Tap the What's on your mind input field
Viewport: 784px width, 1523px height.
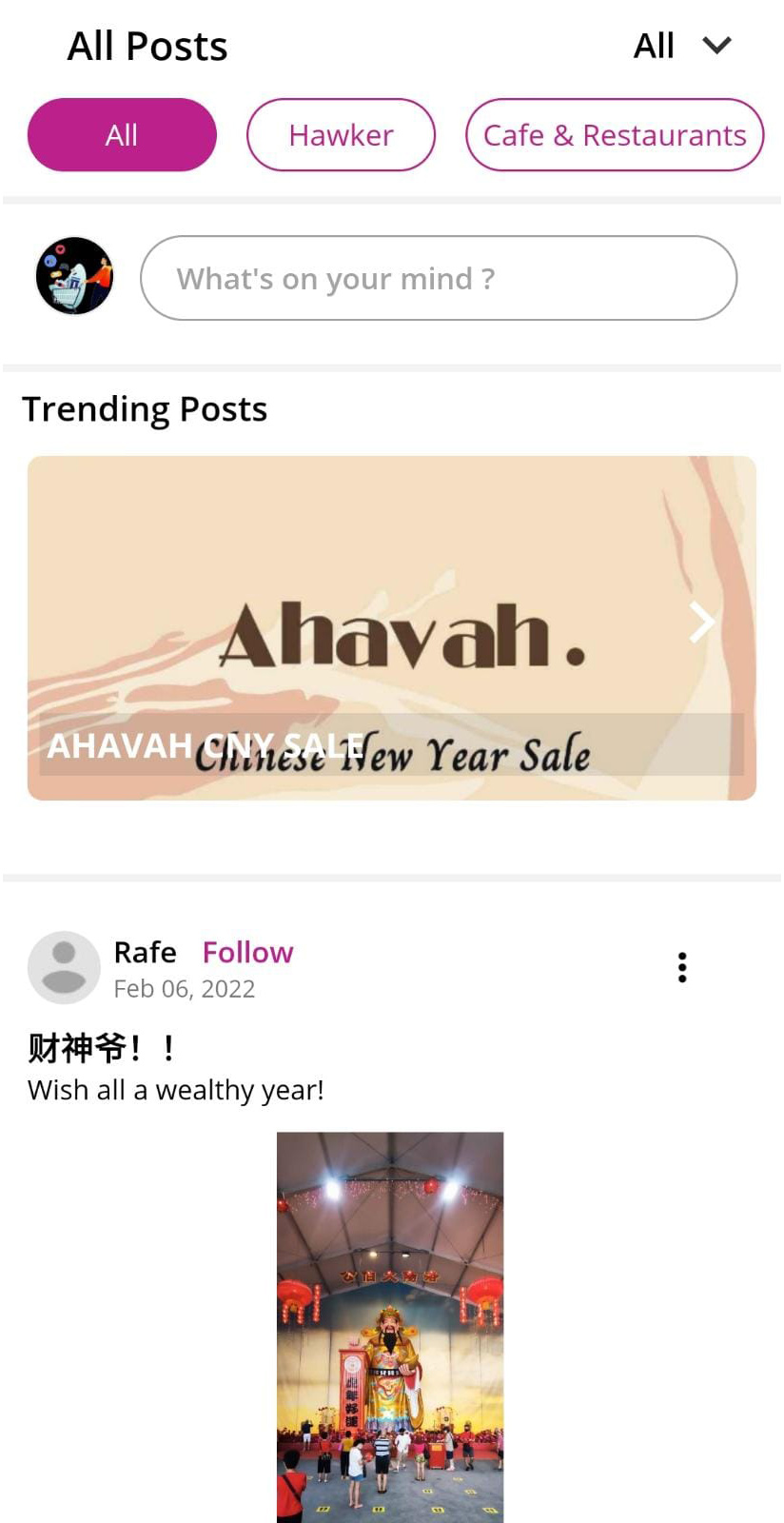coord(438,278)
